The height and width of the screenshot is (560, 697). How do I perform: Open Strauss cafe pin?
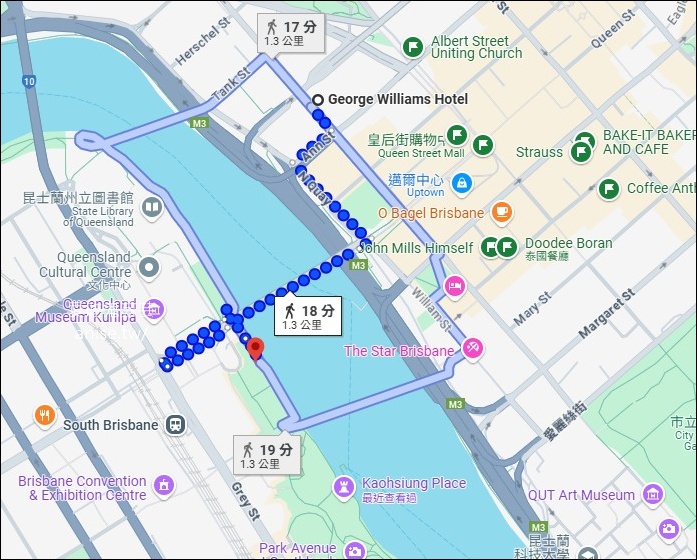[x=581, y=152]
